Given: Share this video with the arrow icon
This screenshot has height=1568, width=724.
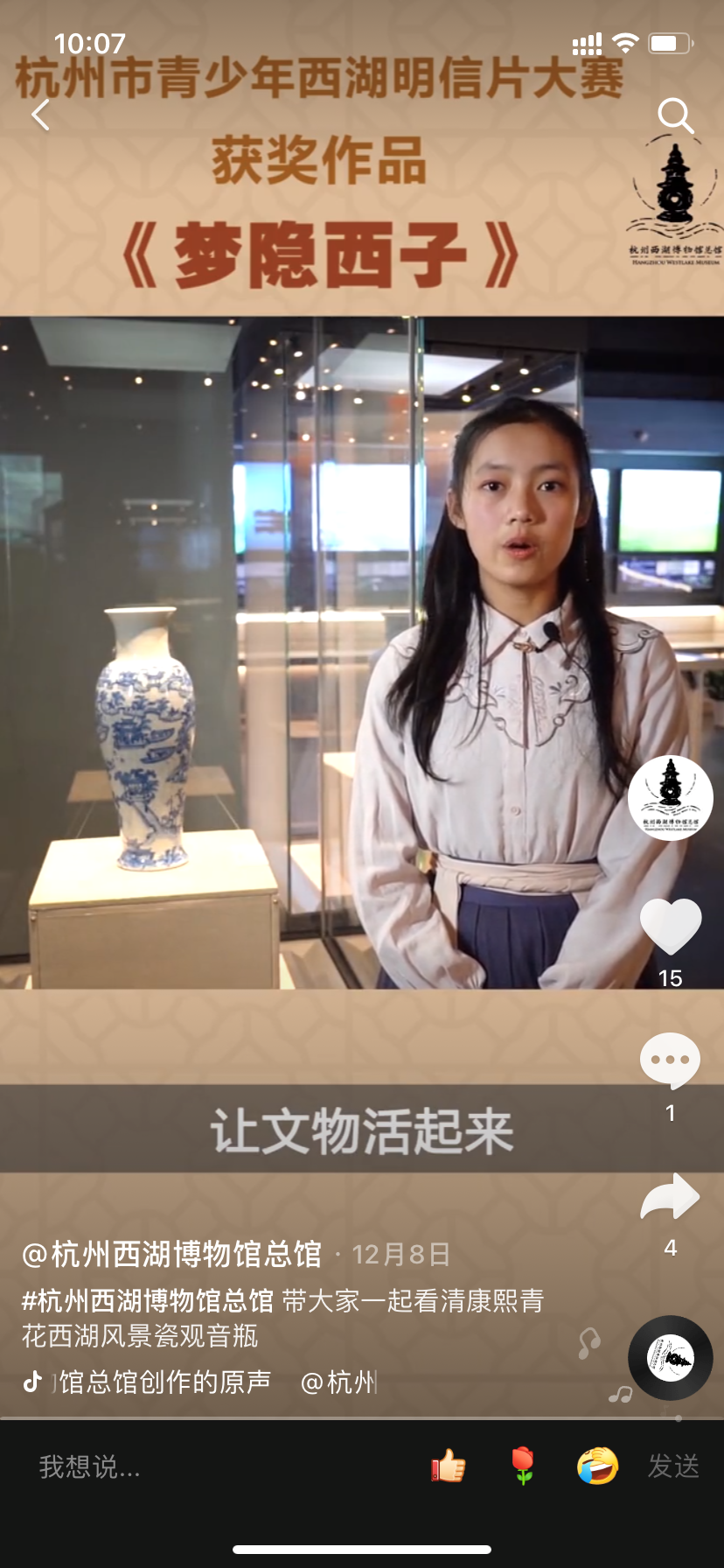Looking at the screenshot, I should point(671,1197).
